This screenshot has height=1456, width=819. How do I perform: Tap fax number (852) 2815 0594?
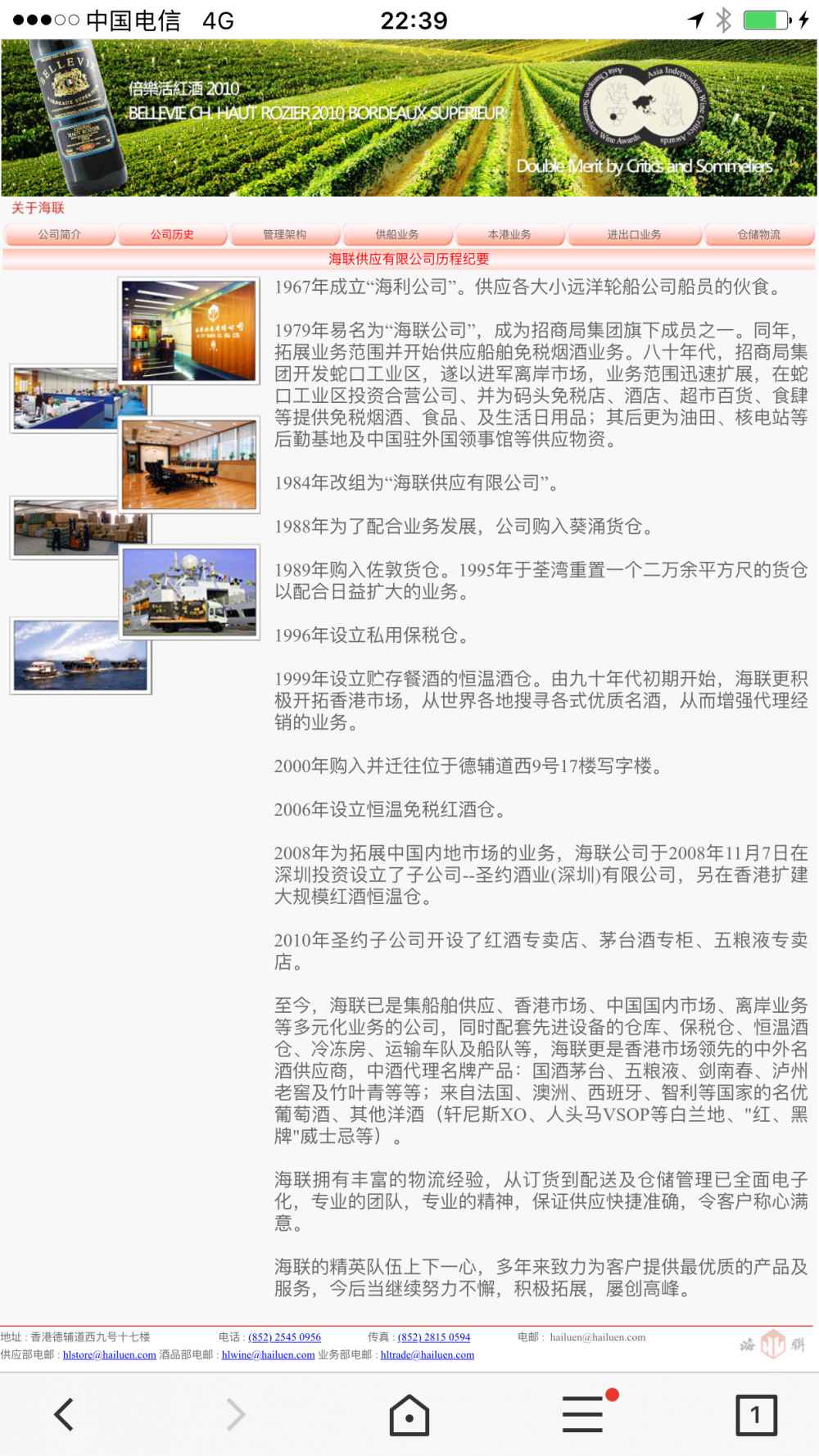[434, 1336]
